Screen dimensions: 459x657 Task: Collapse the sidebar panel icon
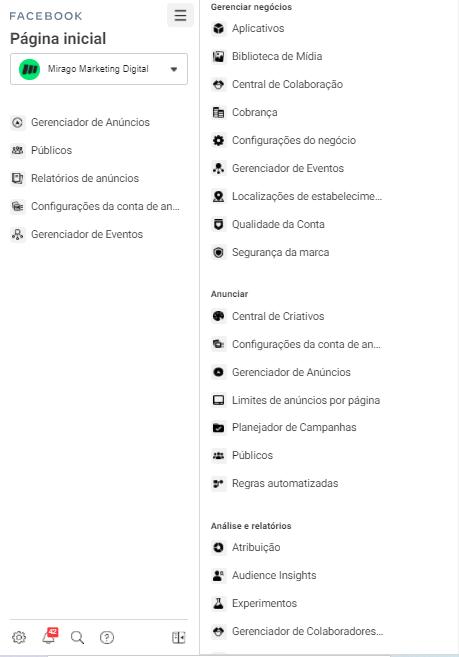179,637
